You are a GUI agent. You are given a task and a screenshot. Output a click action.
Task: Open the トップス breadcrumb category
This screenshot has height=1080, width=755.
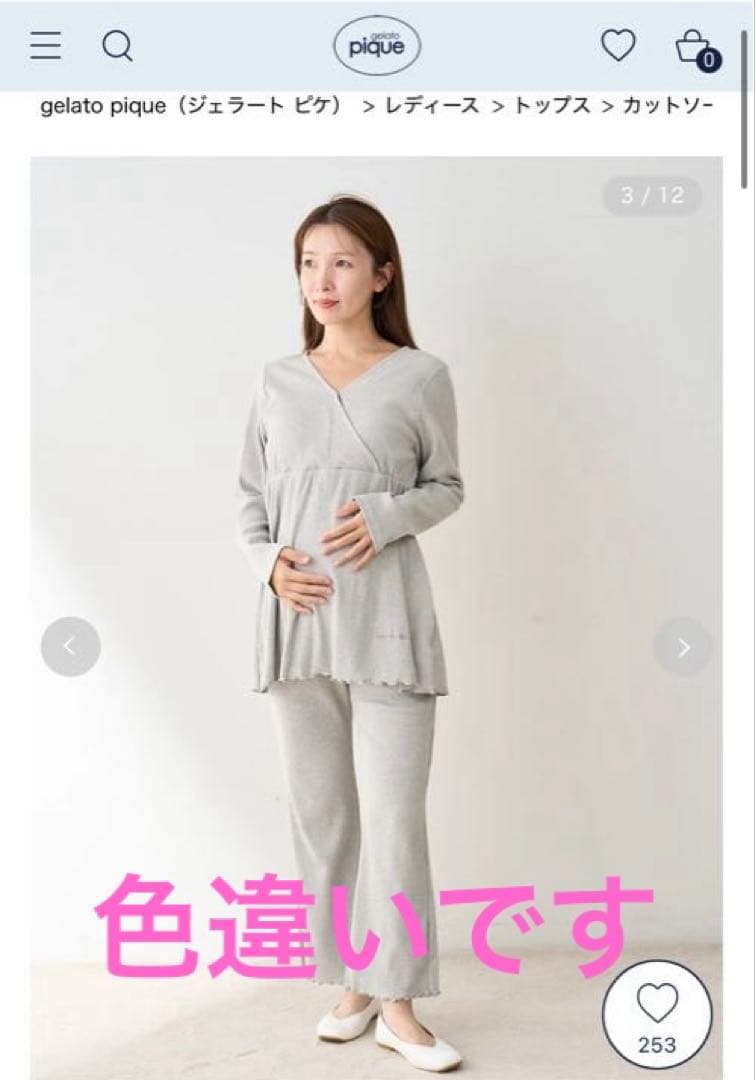point(553,106)
